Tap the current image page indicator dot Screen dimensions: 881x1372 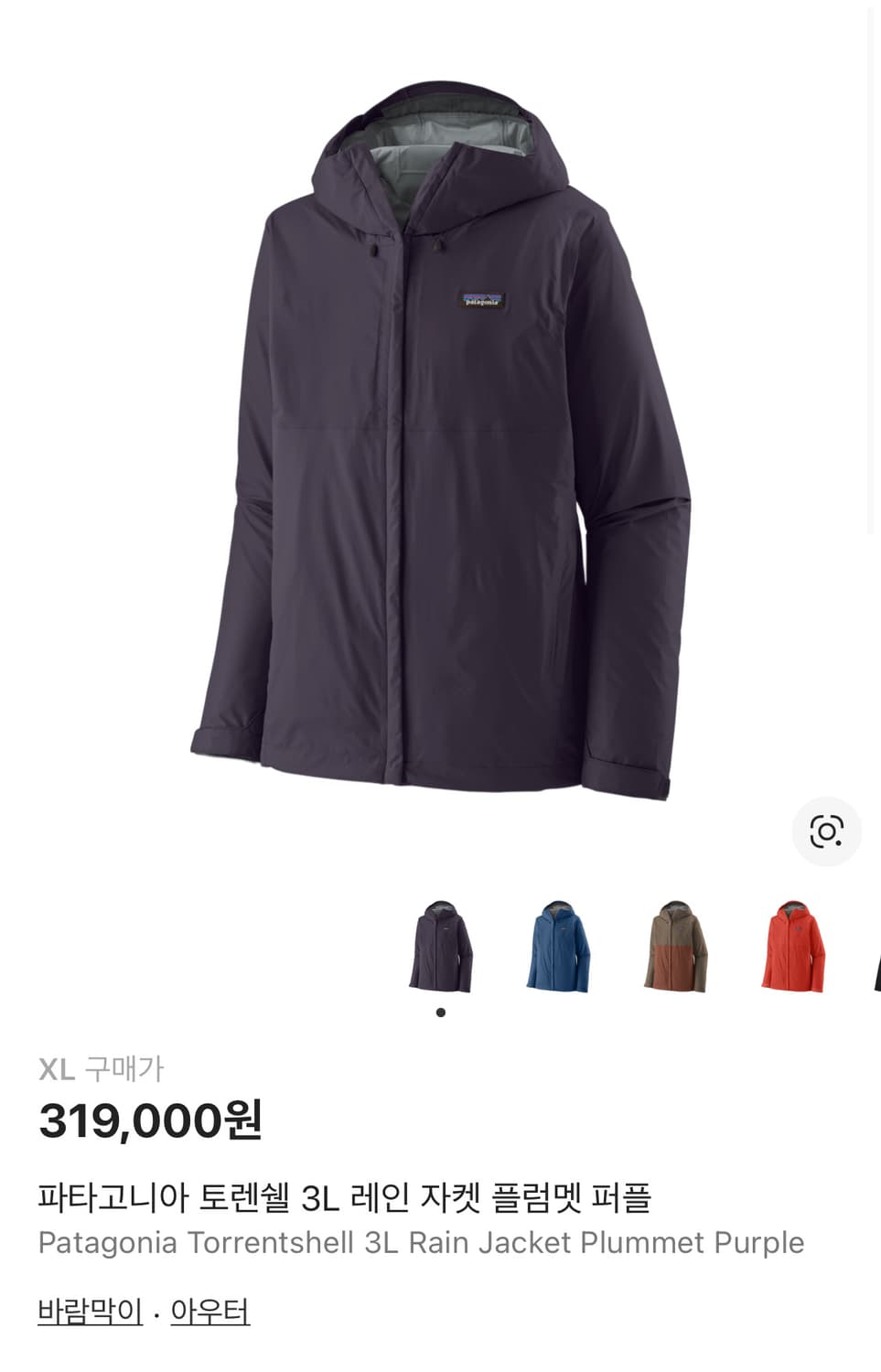[442, 1011]
